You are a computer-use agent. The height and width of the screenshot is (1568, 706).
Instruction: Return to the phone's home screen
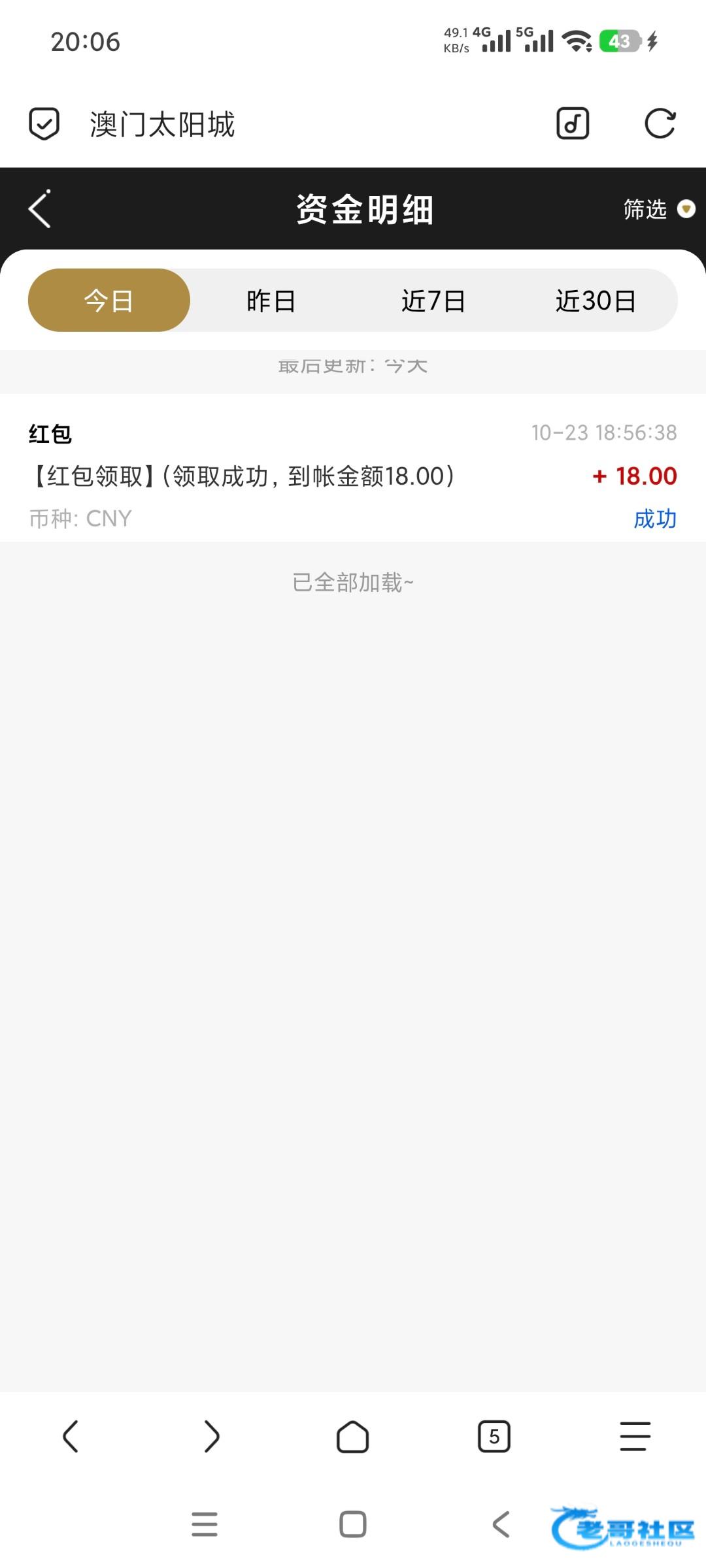coord(353,1524)
